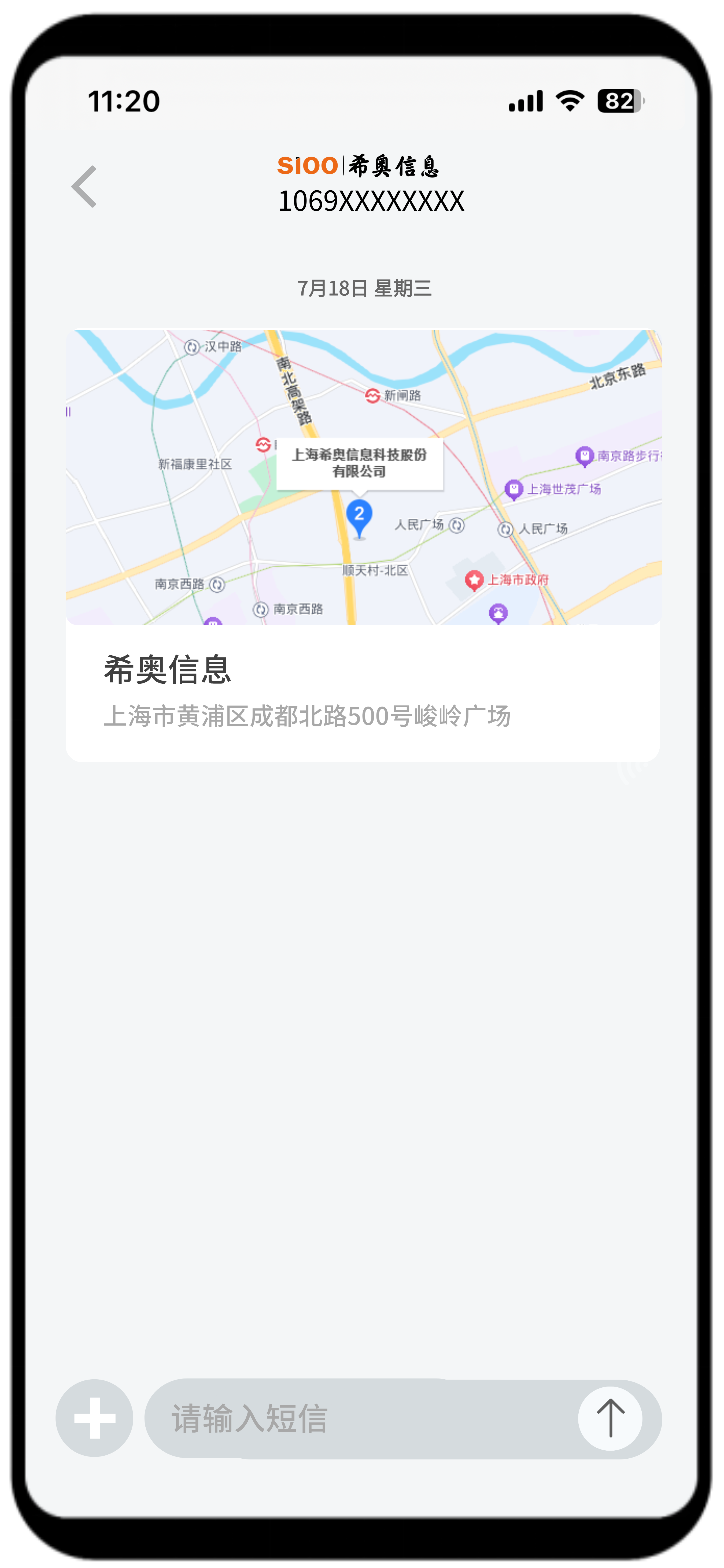Viewport: 724px width, 1568px height.
Task: Focus the 请输入短信 message field
Action: point(359,1418)
